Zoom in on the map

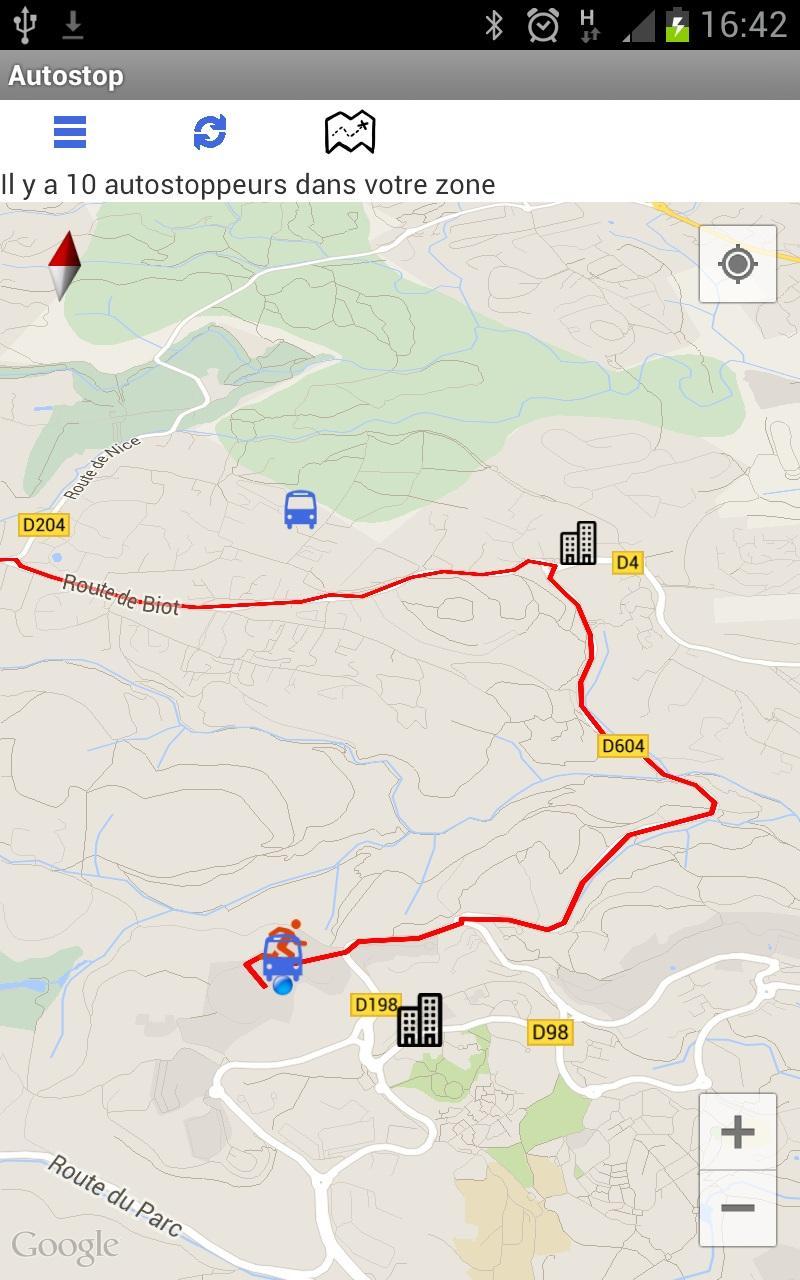point(738,1132)
